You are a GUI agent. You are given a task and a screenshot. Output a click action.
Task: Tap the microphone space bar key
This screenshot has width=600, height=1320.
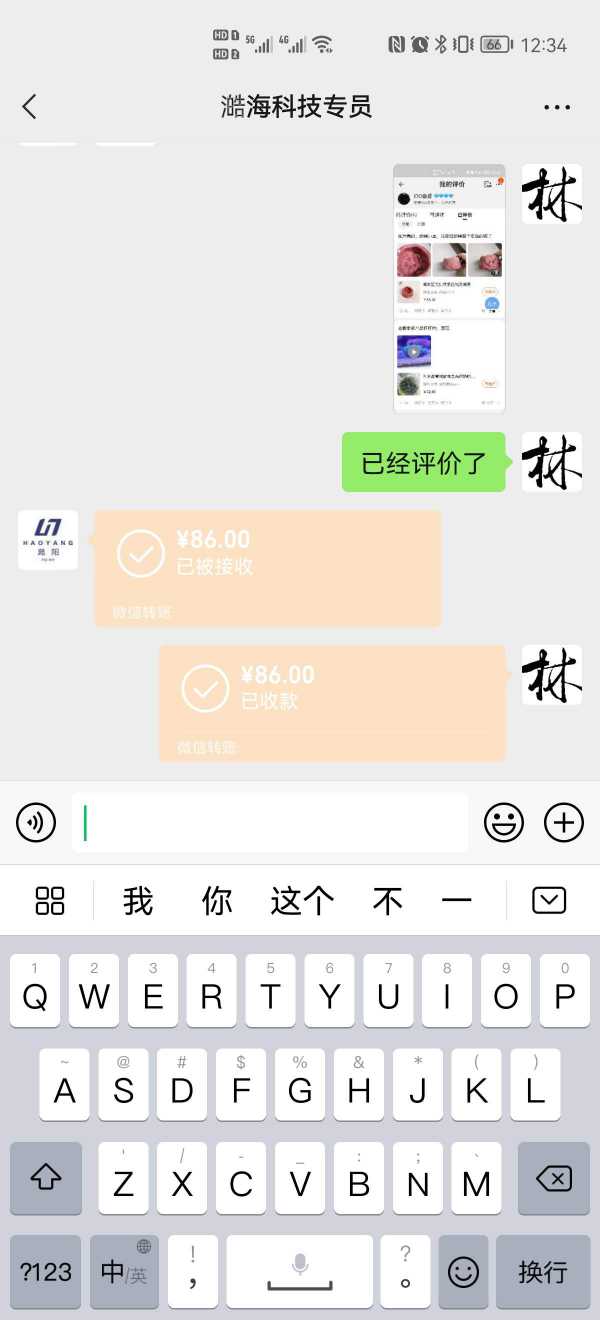(x=299, y=1271)
